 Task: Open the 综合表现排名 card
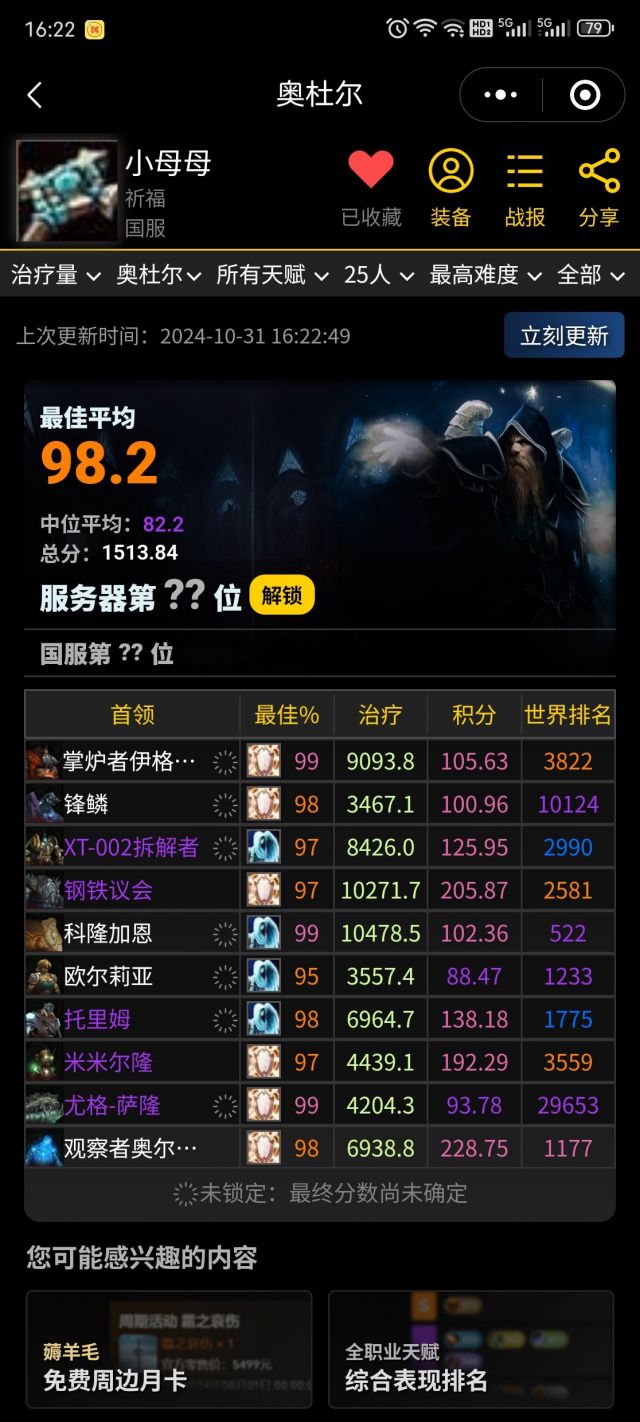tap(471, 1356)
